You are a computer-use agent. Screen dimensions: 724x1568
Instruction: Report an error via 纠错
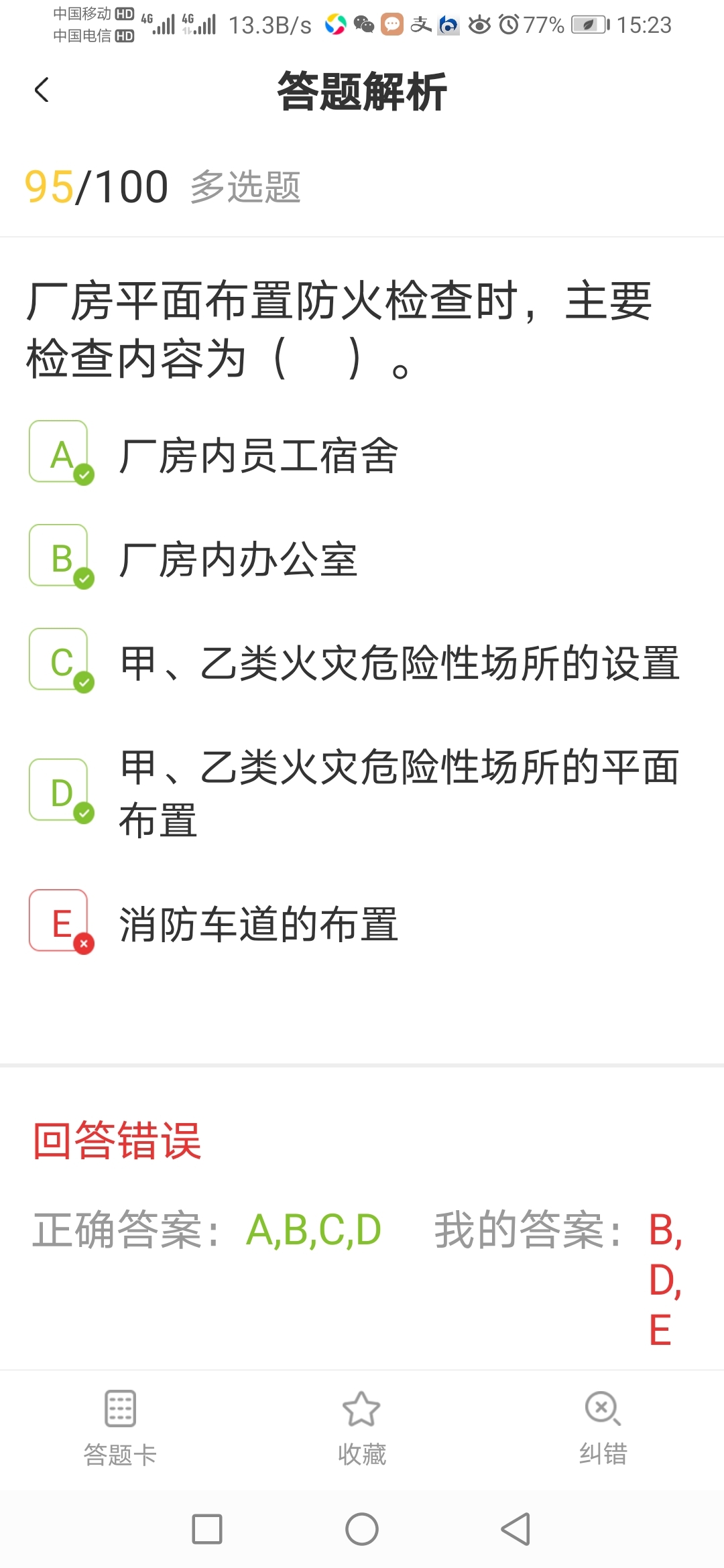pos(603,1427)
